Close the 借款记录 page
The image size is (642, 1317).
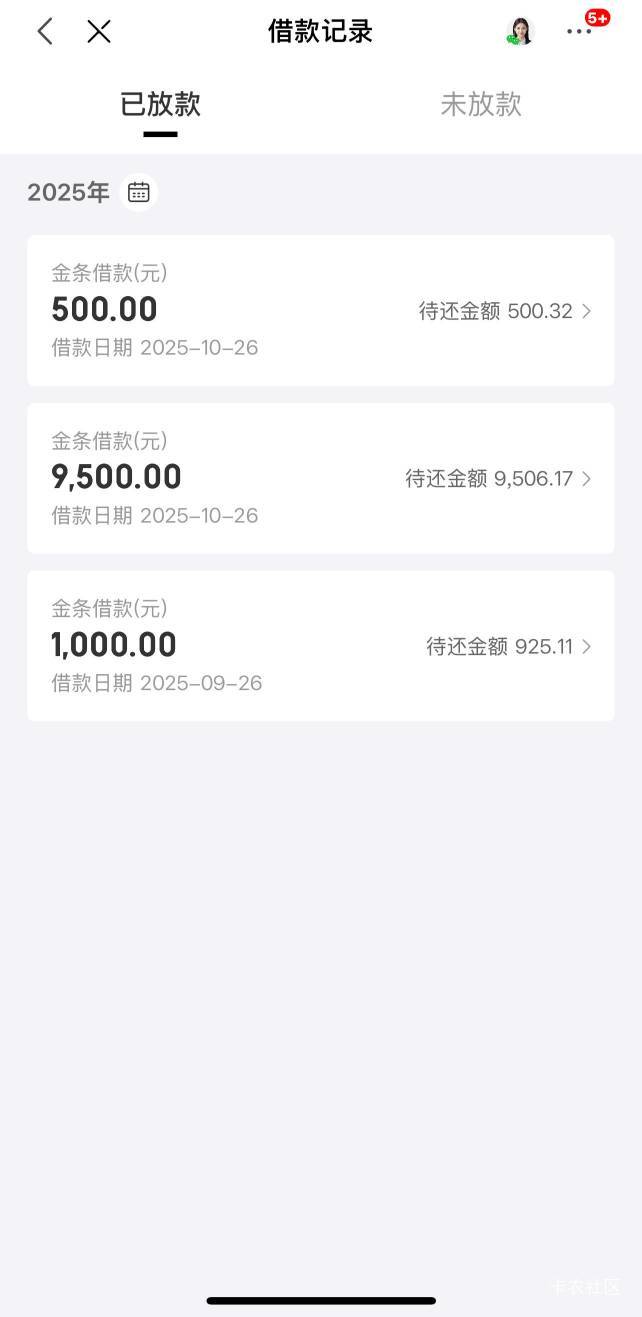coord(98,32)
